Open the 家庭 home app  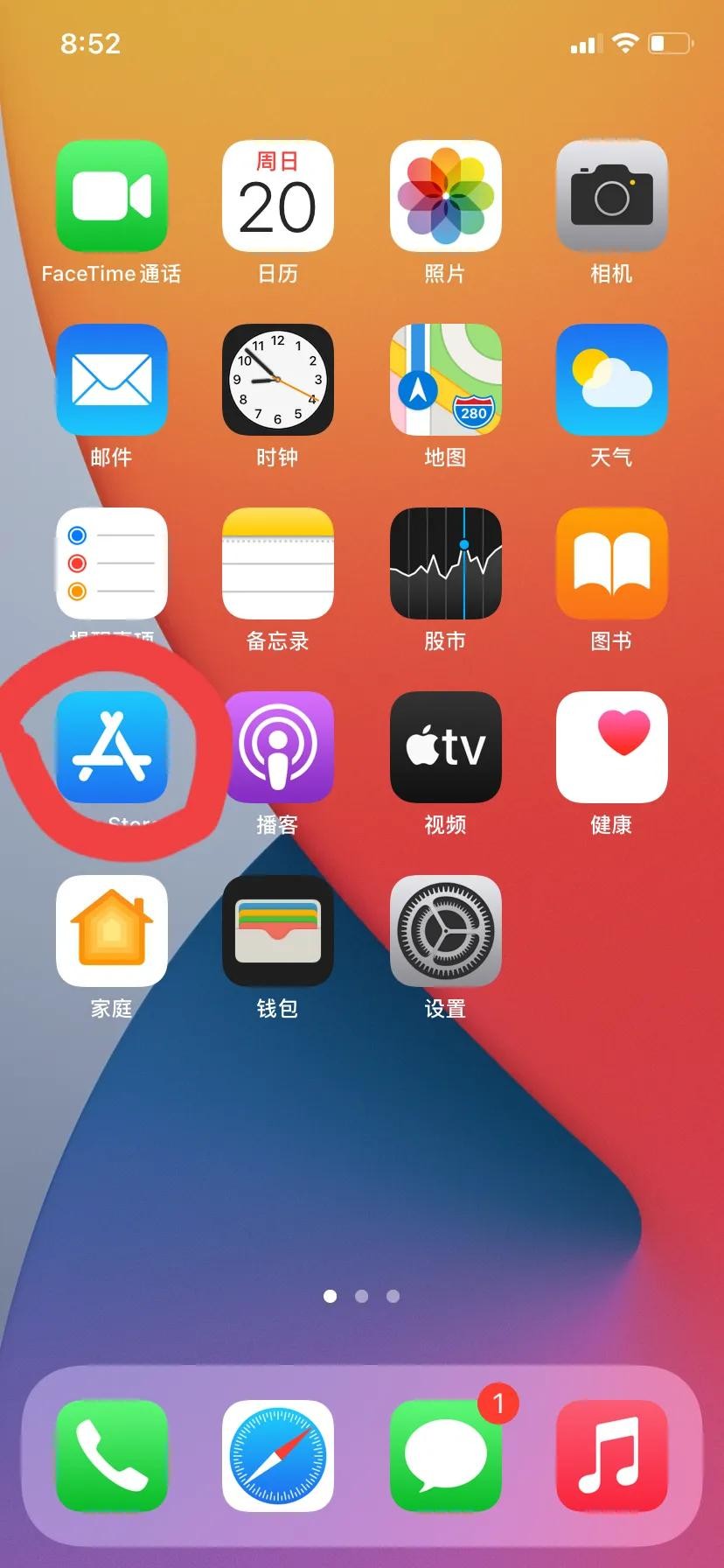(x=111, y=931)
